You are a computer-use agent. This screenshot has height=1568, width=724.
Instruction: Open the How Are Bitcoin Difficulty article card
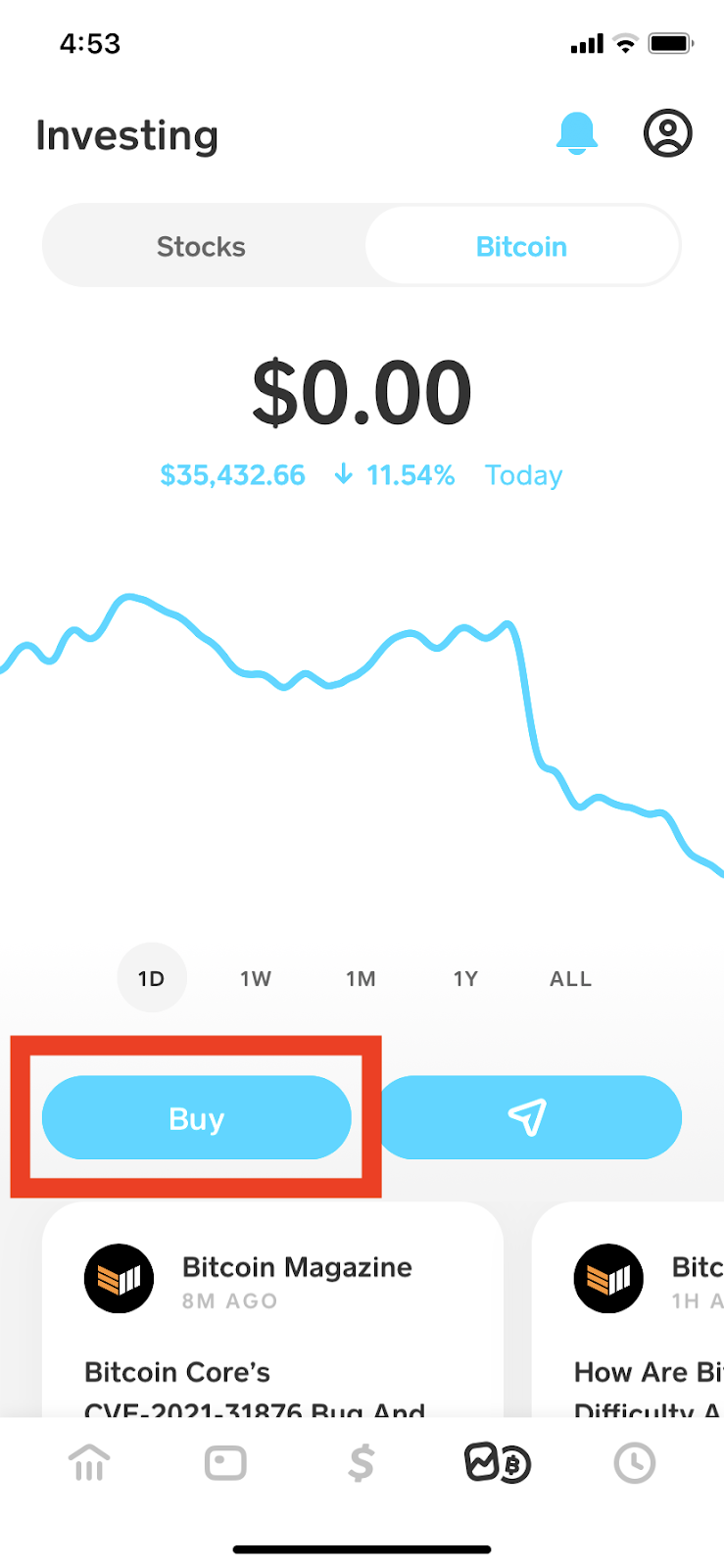coord(628,1310)
